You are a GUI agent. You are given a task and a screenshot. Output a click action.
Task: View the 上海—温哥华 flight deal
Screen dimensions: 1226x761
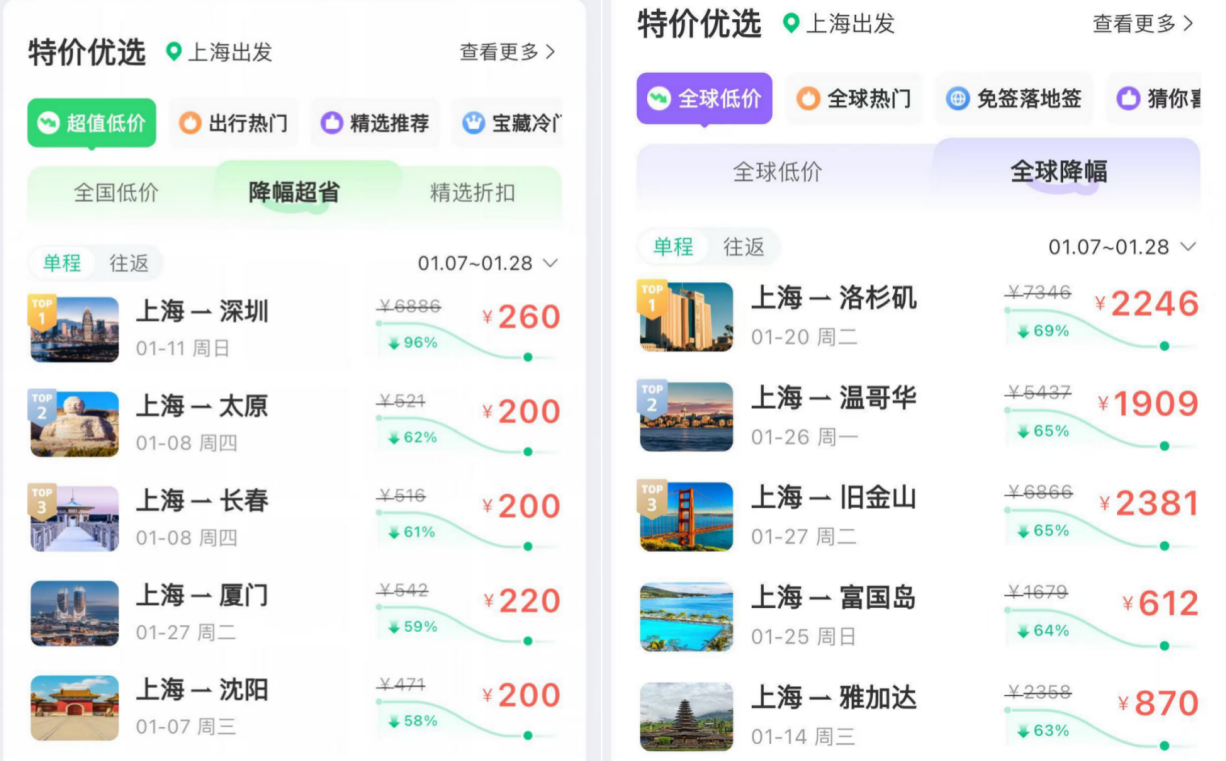pos(915,416)
